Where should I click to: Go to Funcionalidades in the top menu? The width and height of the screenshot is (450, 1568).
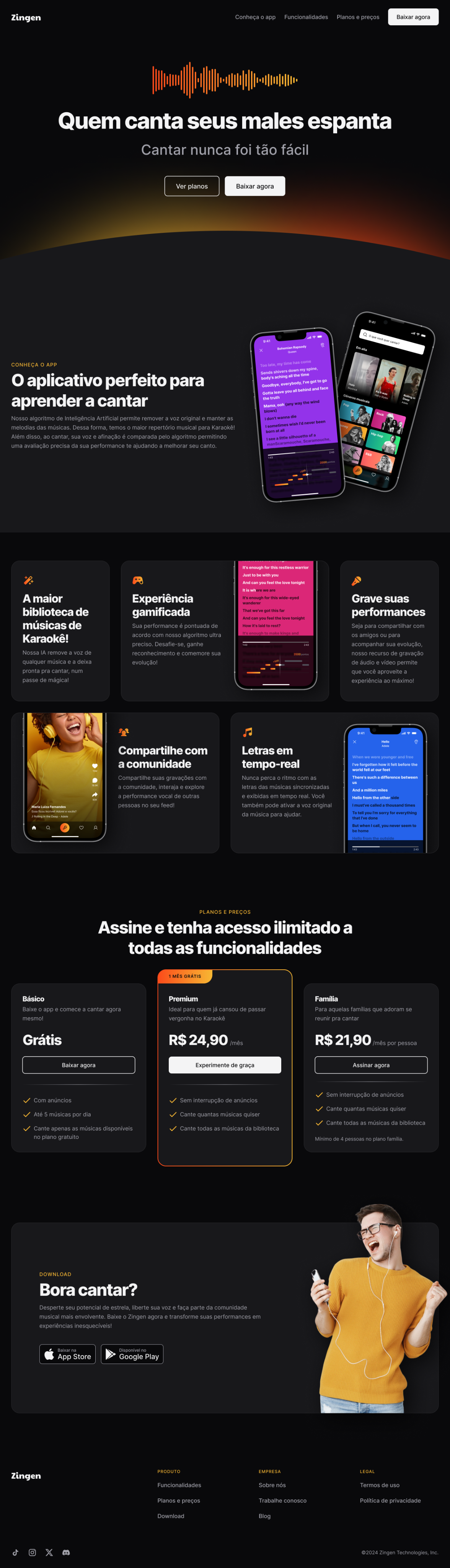pos(306,17)
